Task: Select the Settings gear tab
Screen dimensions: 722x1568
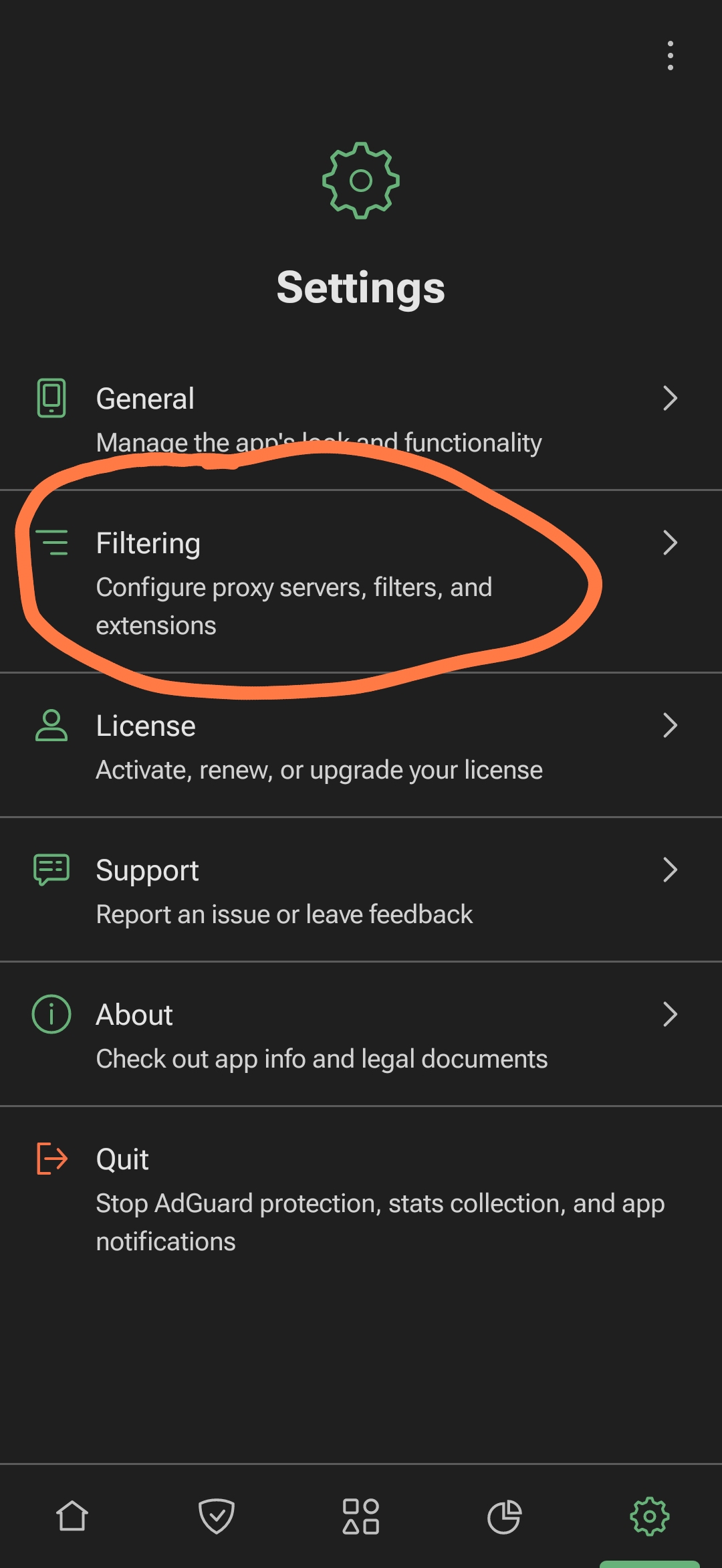Action: (649, 1516)
